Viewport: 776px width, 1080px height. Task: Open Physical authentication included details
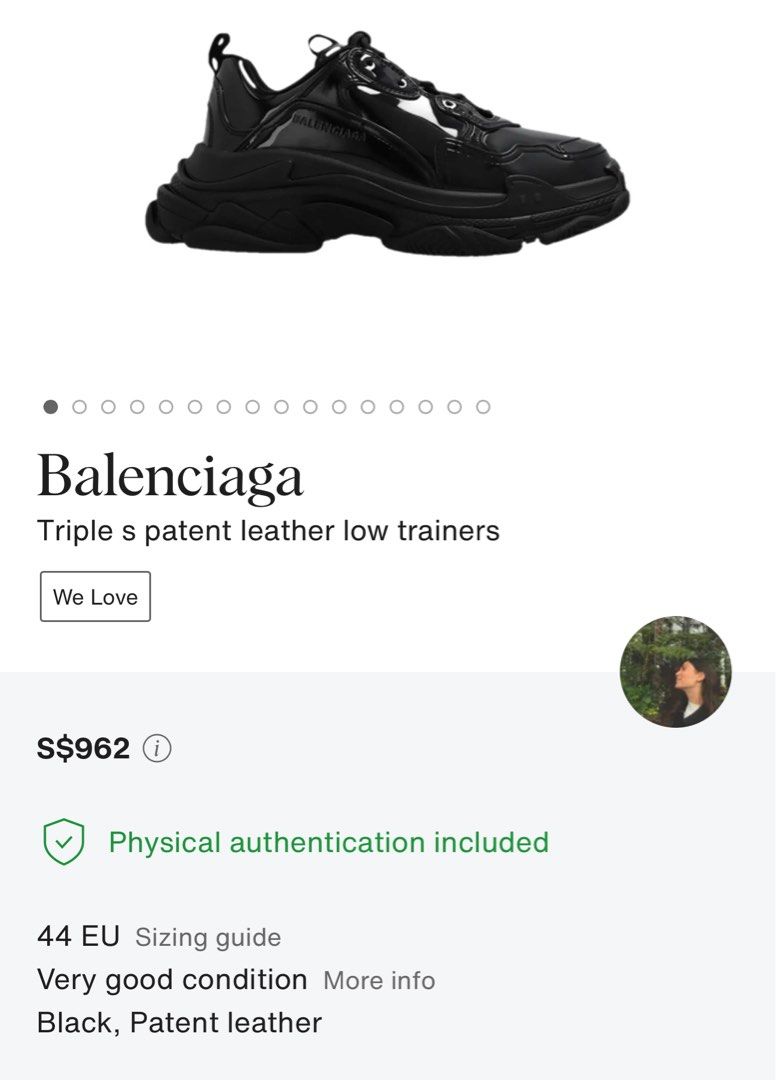click(x=330, y=843)
